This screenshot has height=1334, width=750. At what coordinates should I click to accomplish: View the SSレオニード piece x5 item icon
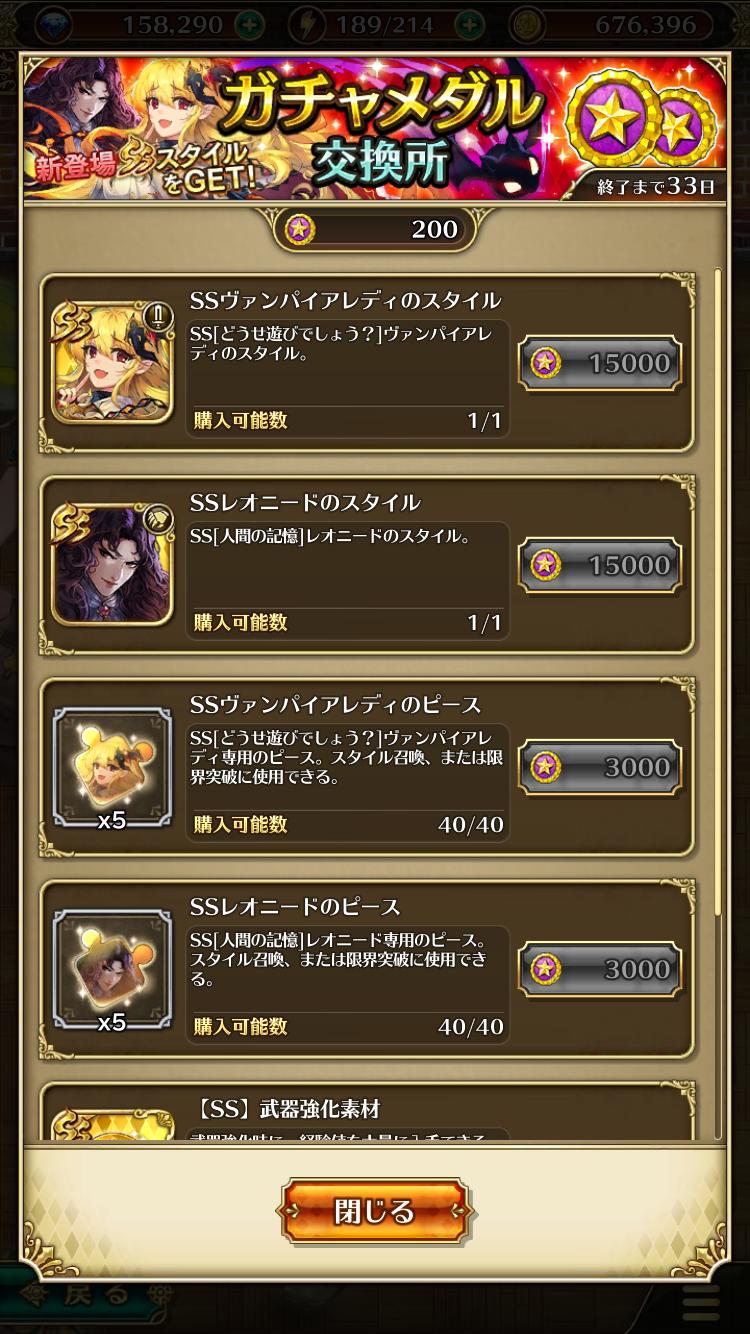click(x=112, y=970)
